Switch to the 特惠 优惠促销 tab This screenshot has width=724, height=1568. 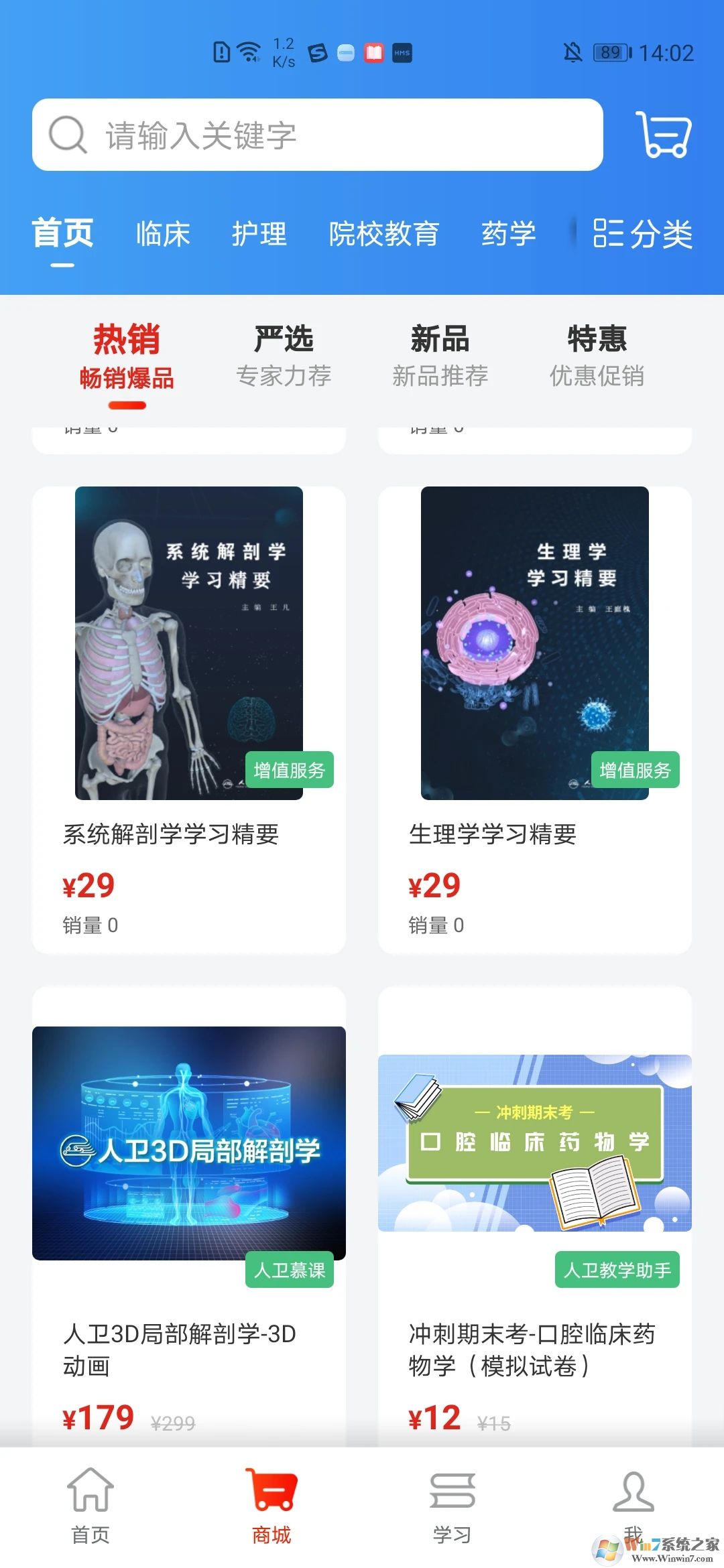click(x=597, y=356)
